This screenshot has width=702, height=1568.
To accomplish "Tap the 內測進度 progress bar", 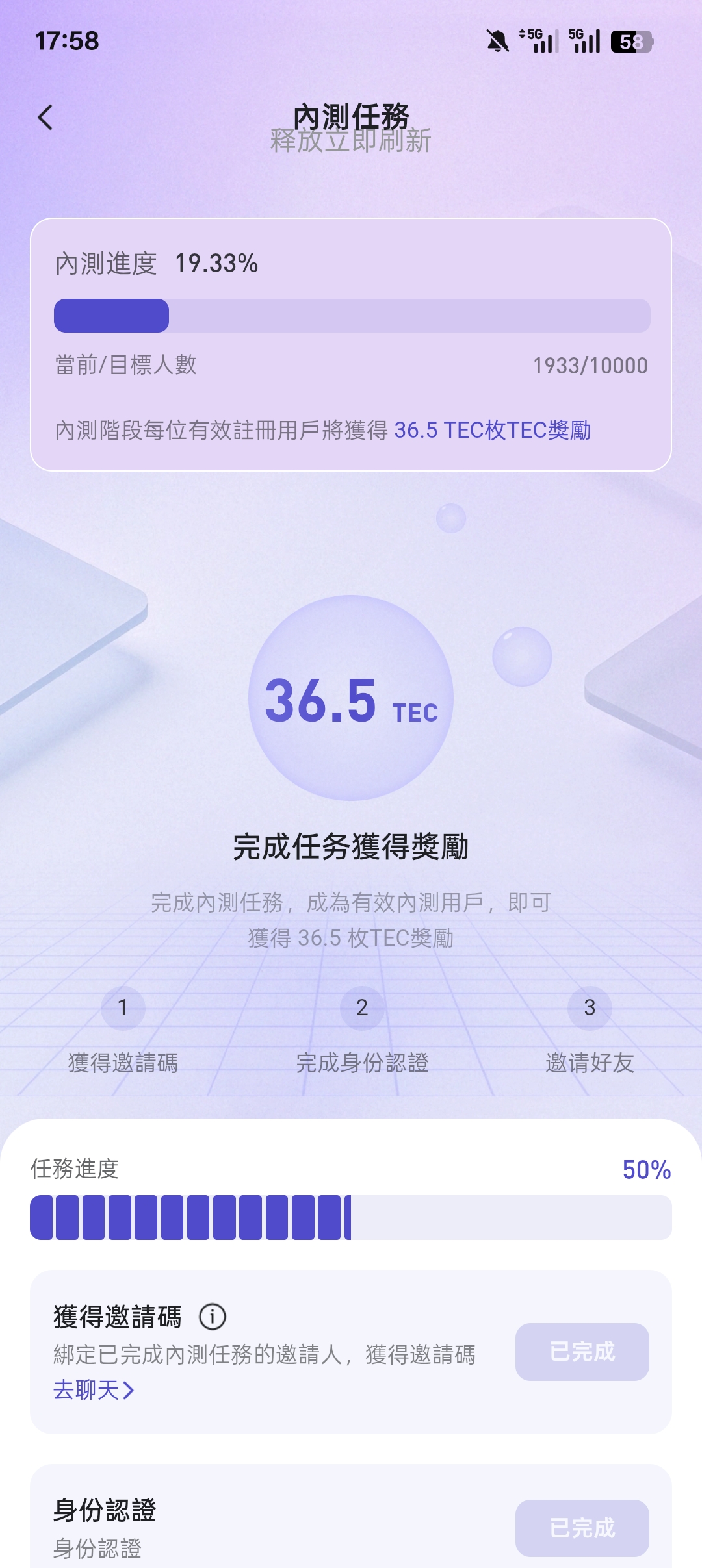I will point(351,314).
